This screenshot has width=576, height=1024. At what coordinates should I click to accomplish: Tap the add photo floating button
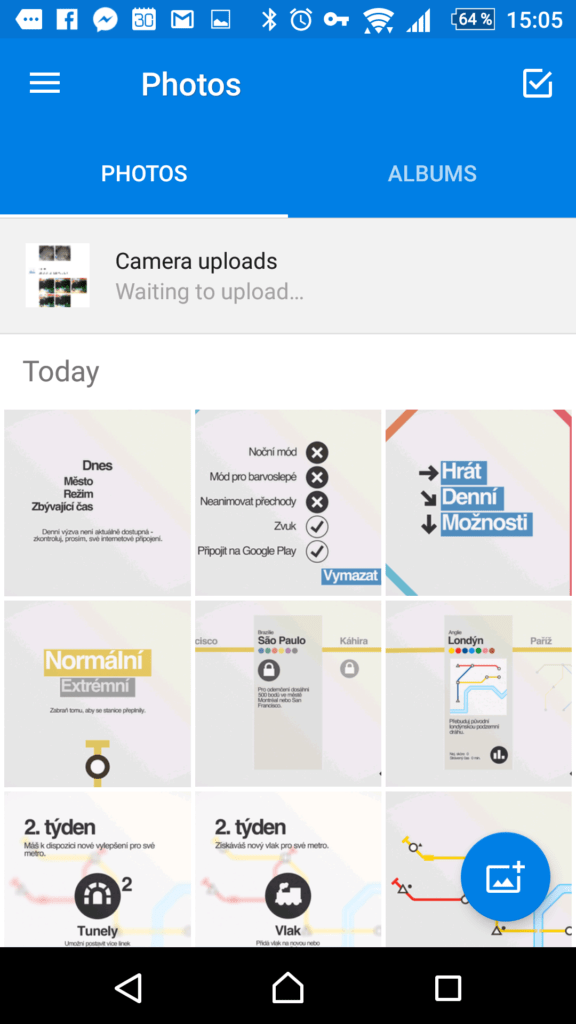505,877
